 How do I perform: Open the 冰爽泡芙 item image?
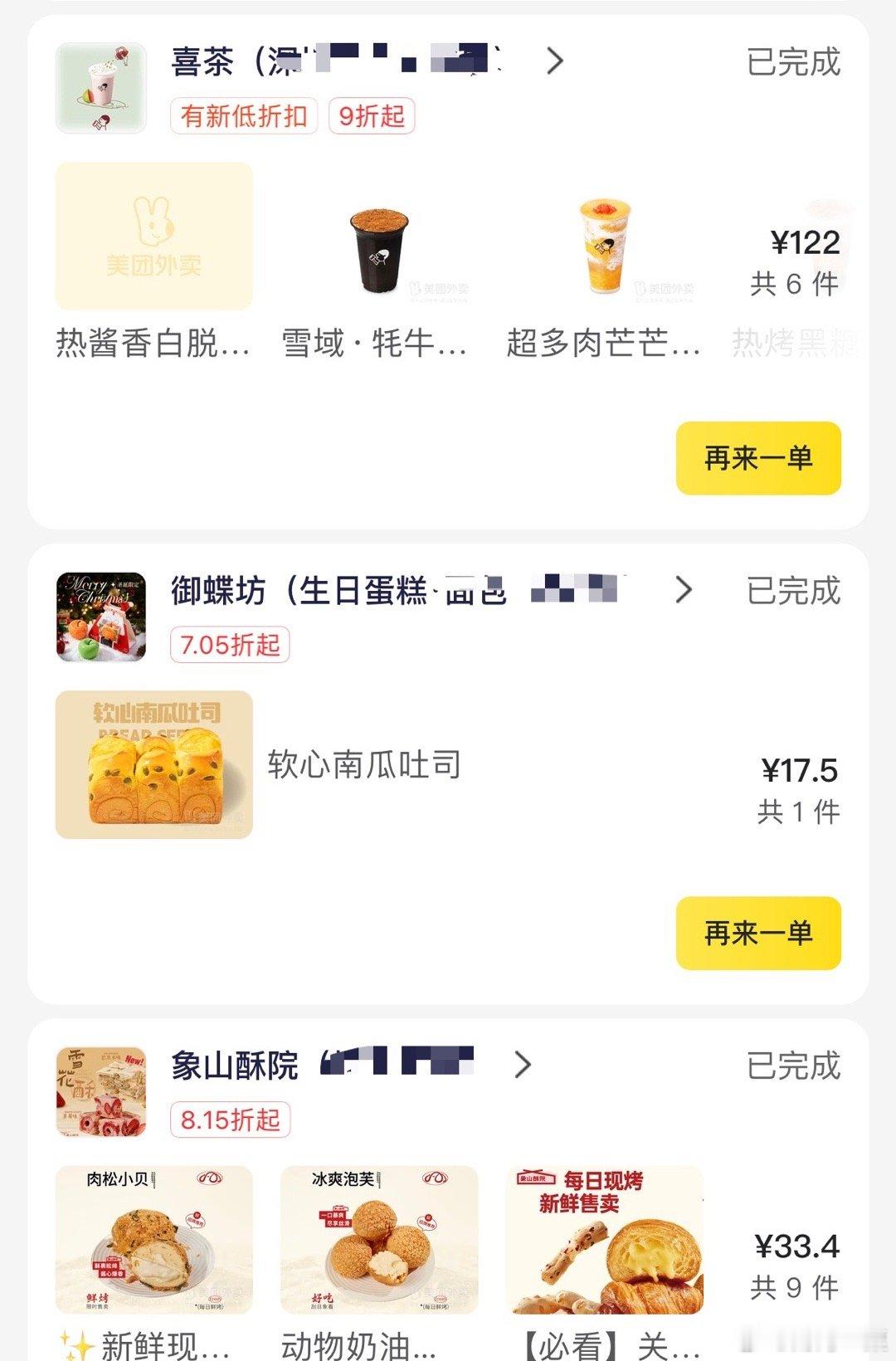click(x=379, y=1239)
